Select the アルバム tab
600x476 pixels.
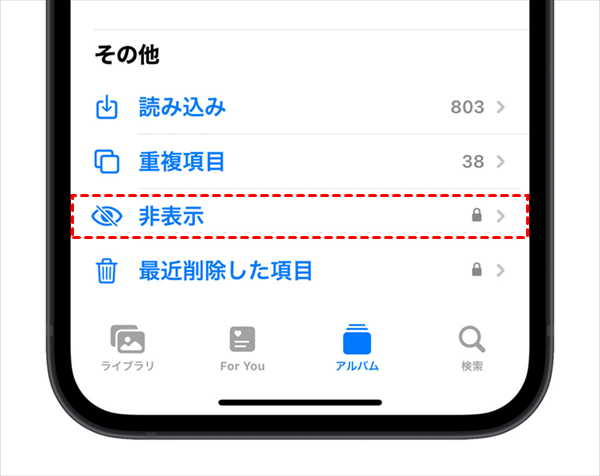(357, 349)
